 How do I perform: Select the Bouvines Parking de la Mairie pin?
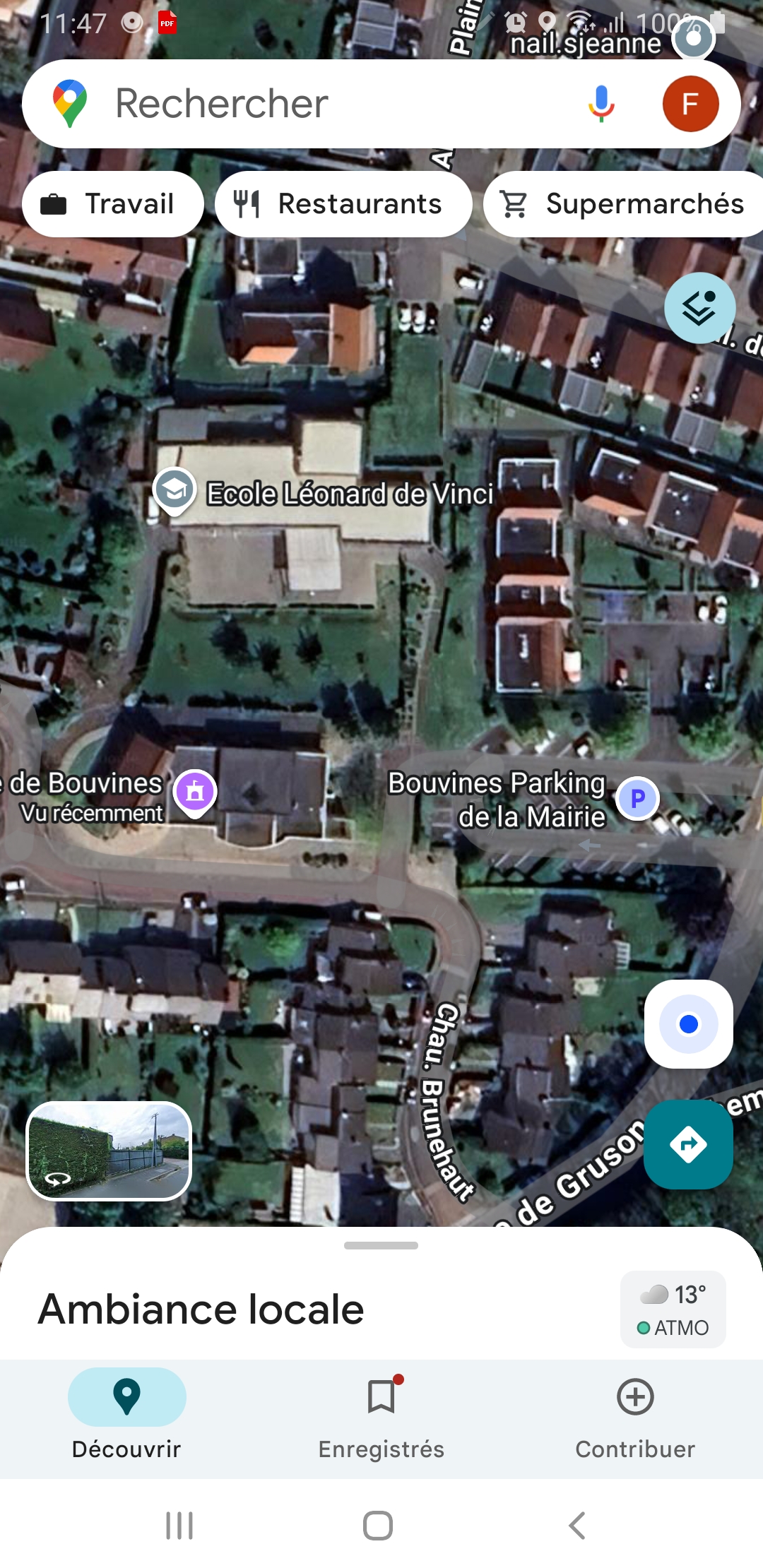pos(637,799)
